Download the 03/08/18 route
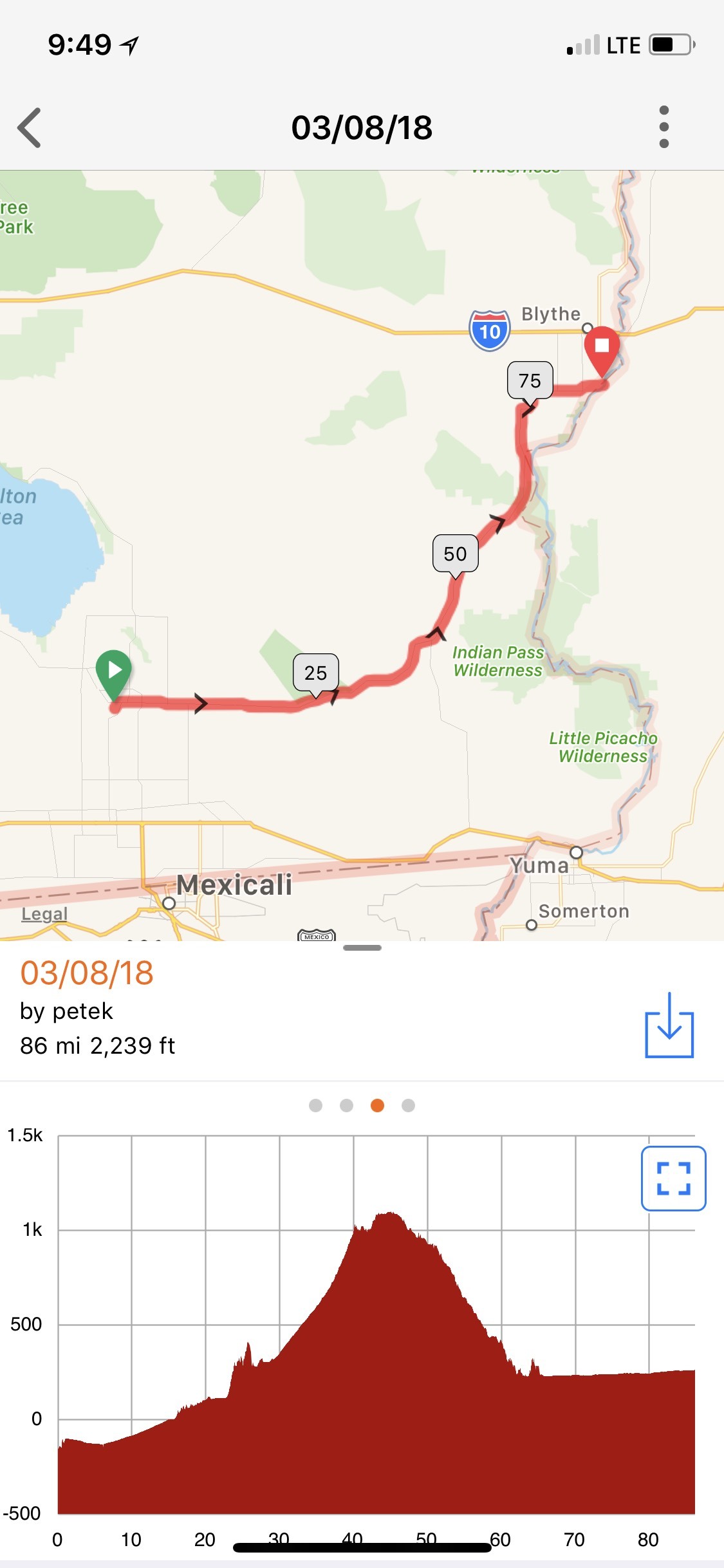 coord(669,1026)
